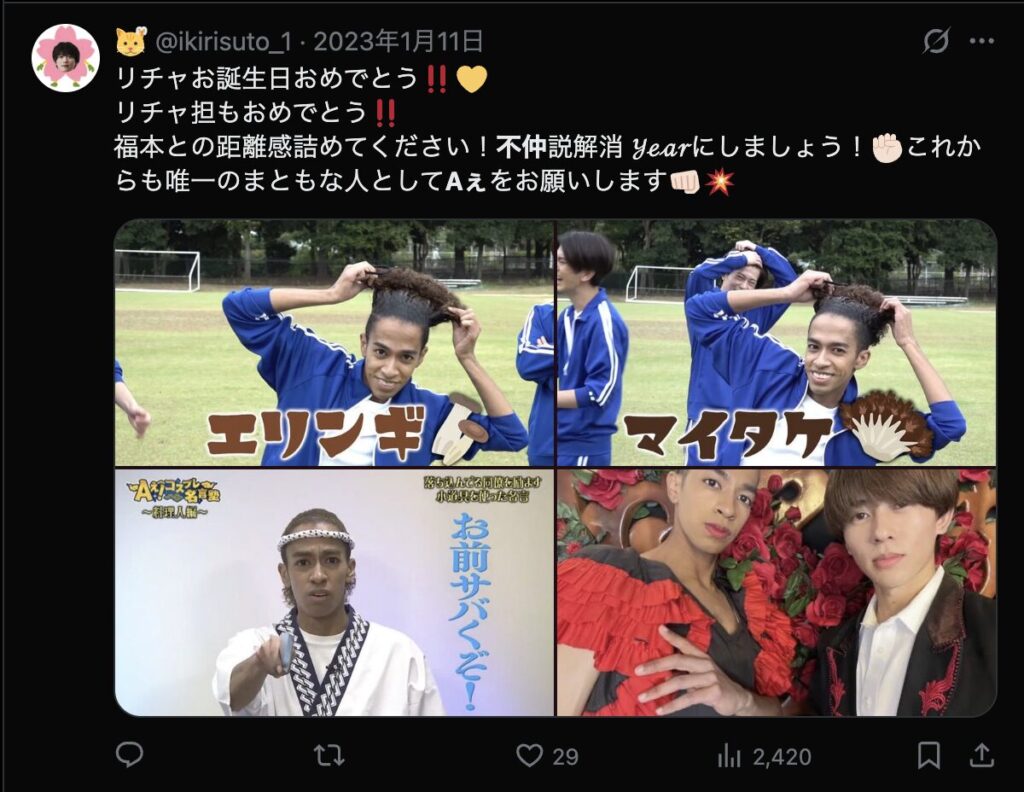This screenshot has width=1024, height=792.
Task: Open the お前サバくぞ! photo
Action: pyautogui.click(x=334, y=592)
